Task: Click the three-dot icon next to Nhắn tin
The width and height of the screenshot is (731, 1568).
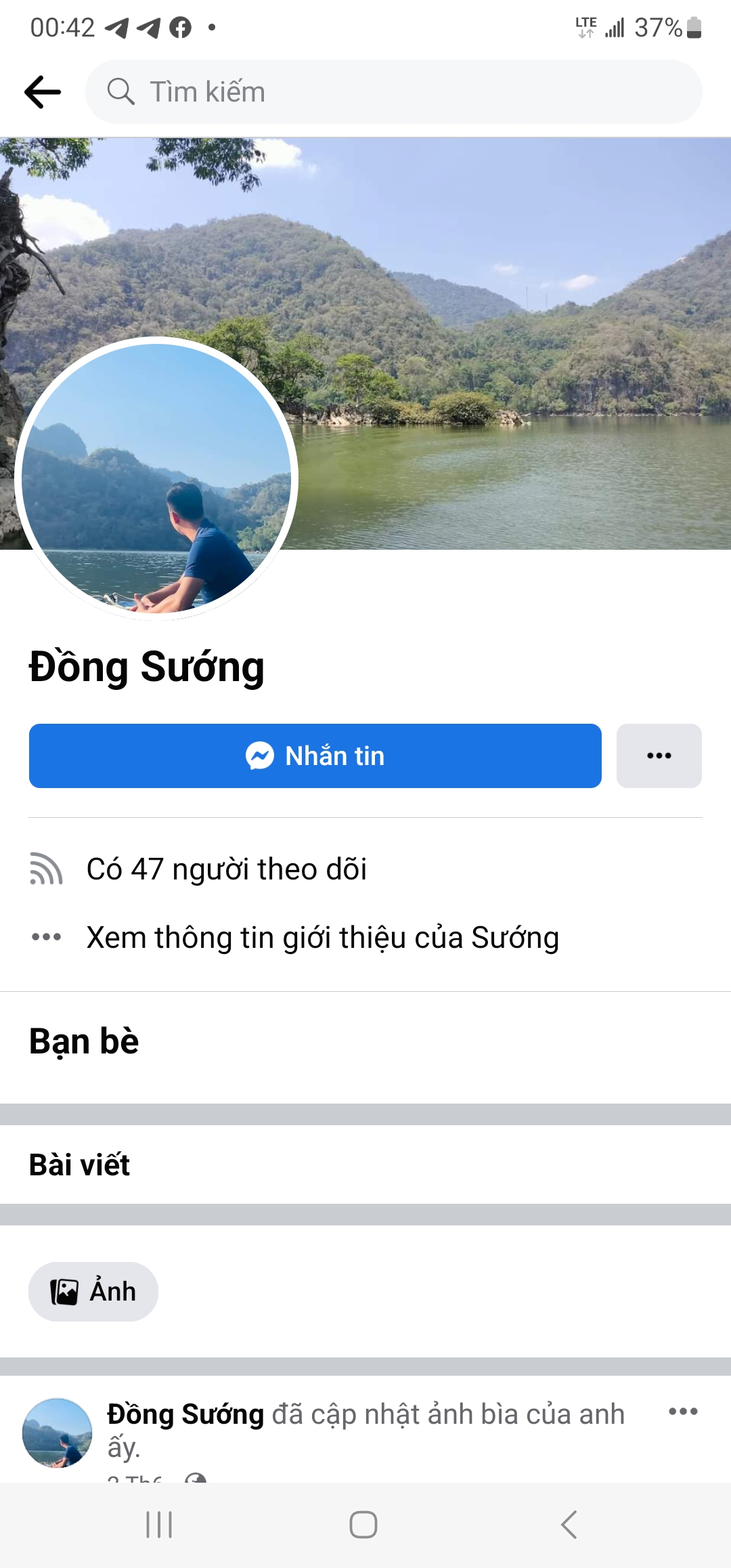Action: tap(659, 756)
